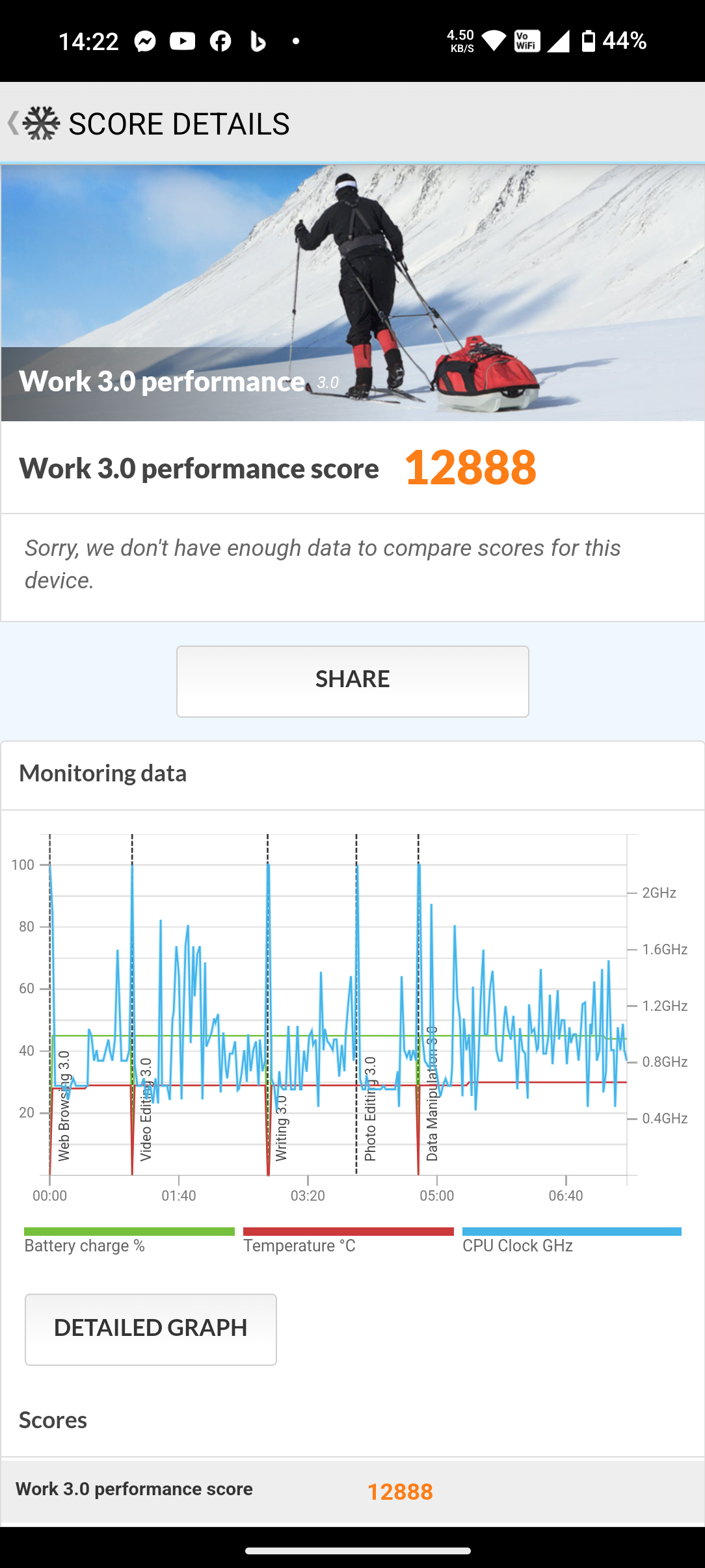The width and height of the screenshot is (705, 1568).
Task: Share the Work 3.0 performance score
Action: pyautogui.click(x=352, y=681)
